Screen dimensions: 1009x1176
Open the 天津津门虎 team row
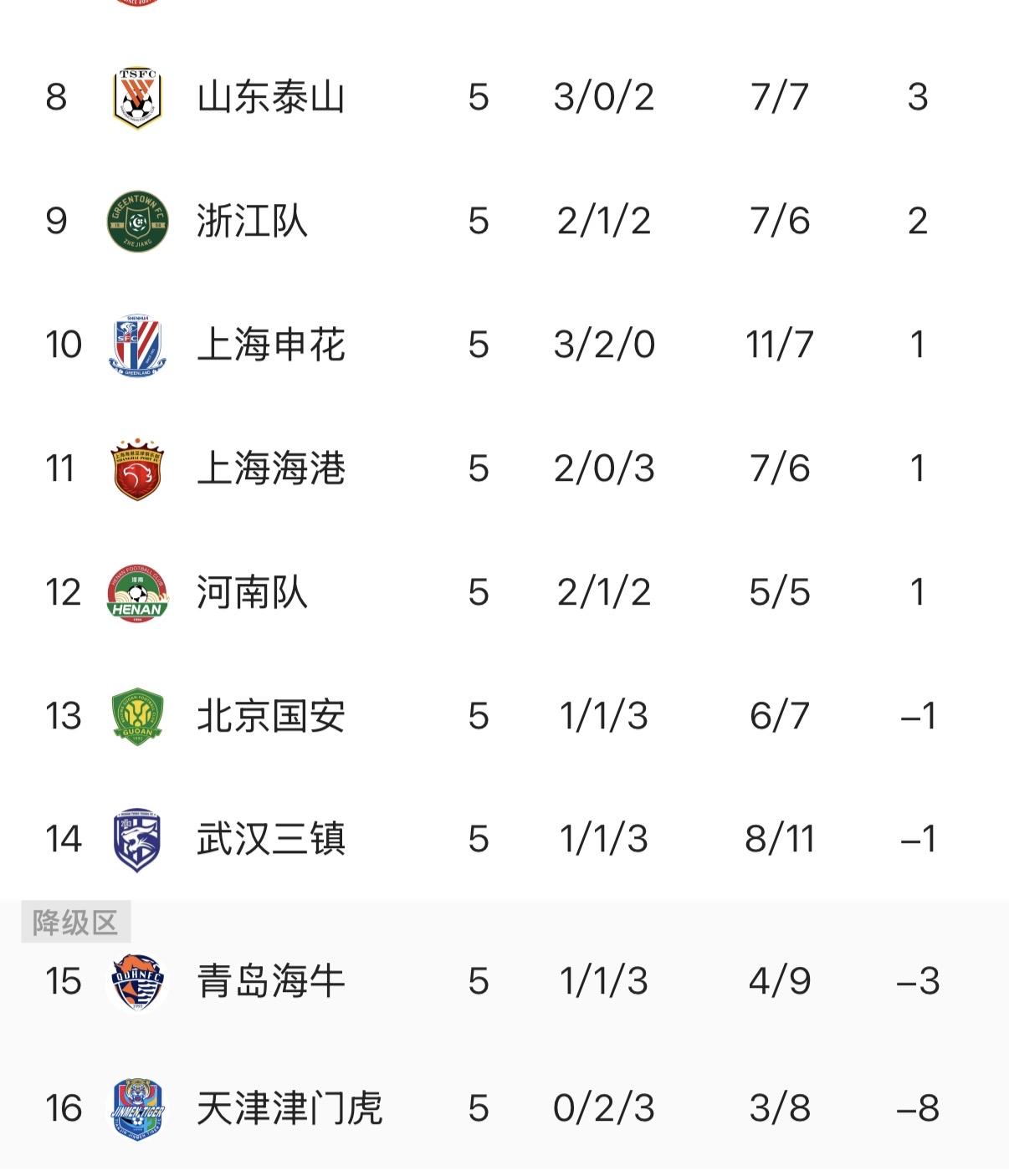click(289, 1108)
